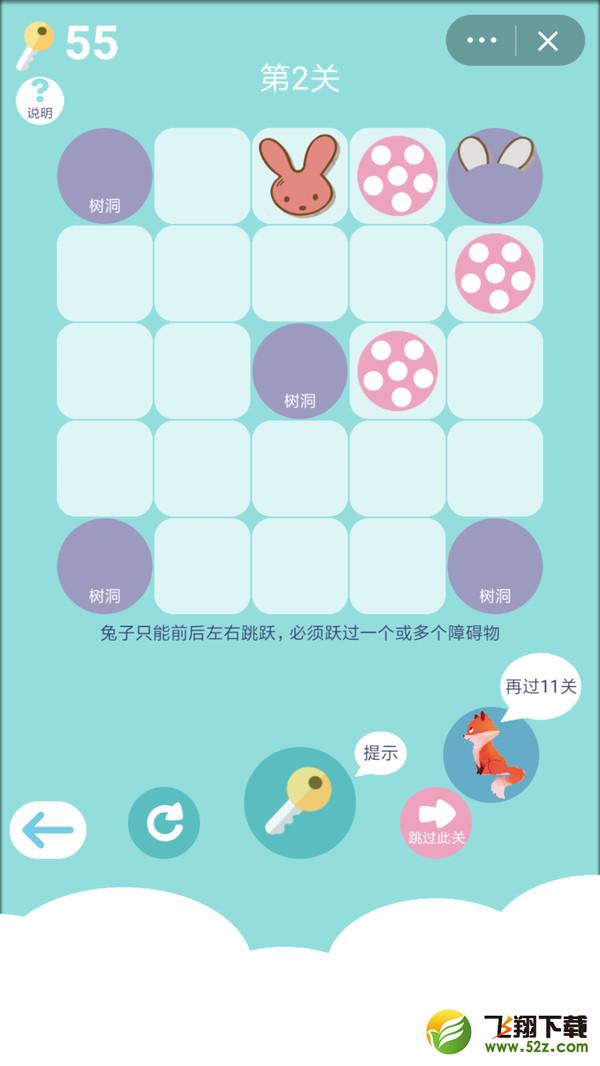The width and height of the screenshot is (600, 1066).
Task: Skip this level via 跳过此关
Action: tap(436, 822)
